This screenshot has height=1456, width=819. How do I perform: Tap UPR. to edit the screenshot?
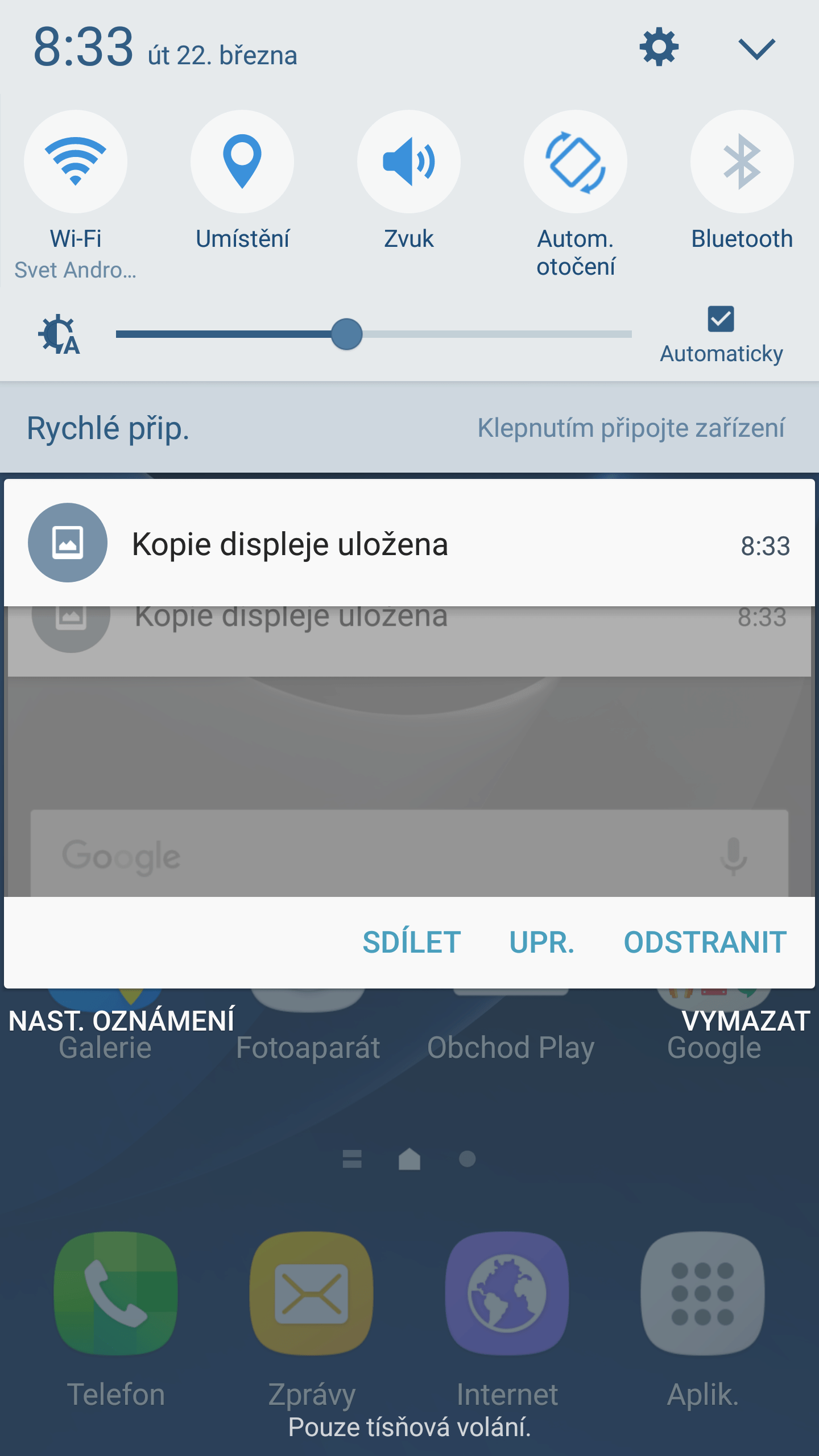(x=542, y=942)
